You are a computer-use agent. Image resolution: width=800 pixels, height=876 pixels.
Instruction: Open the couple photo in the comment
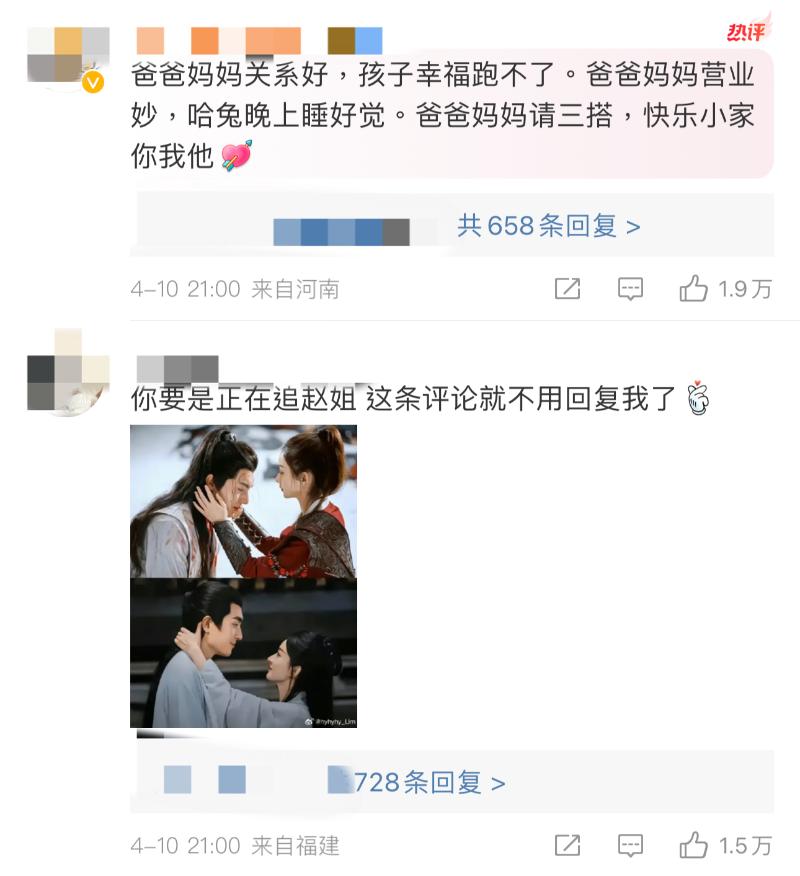coord(243,576)
